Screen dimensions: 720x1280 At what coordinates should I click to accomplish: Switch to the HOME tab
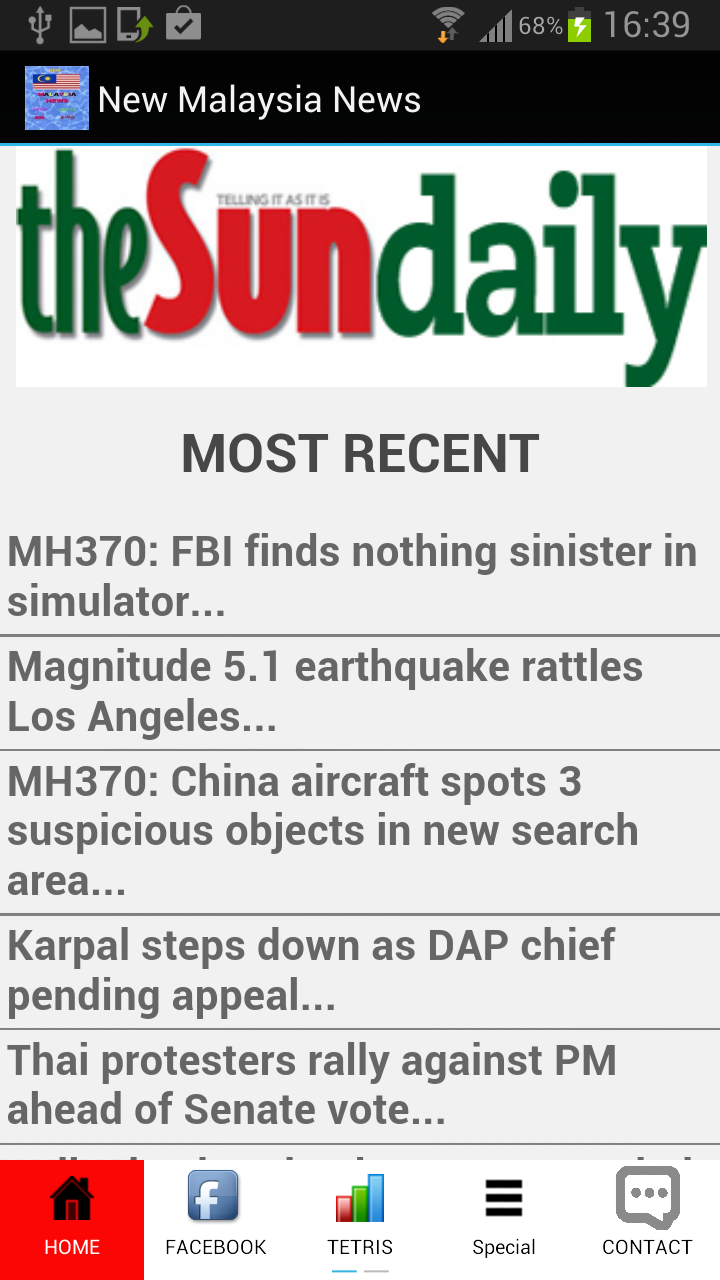(x=72, y=1219)
